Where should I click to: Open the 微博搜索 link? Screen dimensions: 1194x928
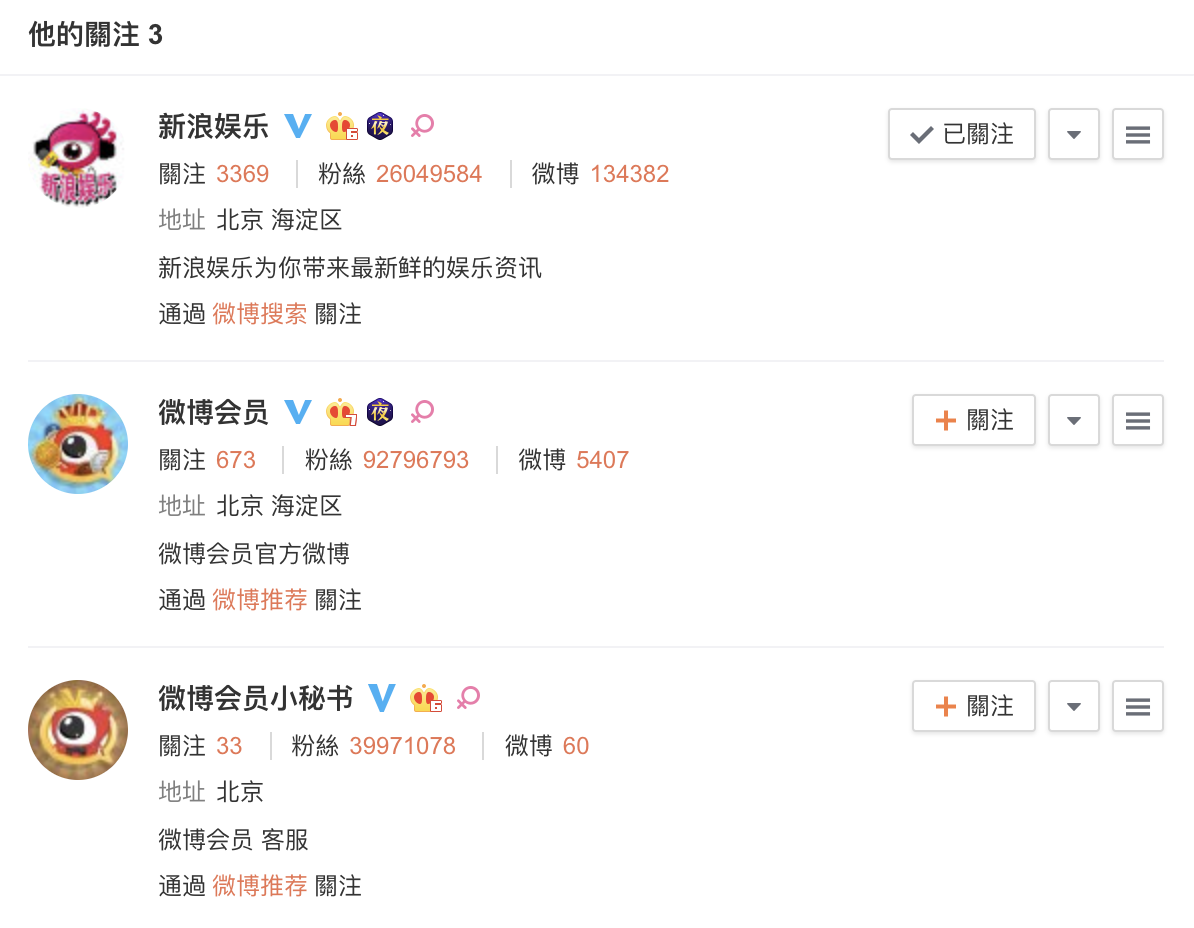260,314
